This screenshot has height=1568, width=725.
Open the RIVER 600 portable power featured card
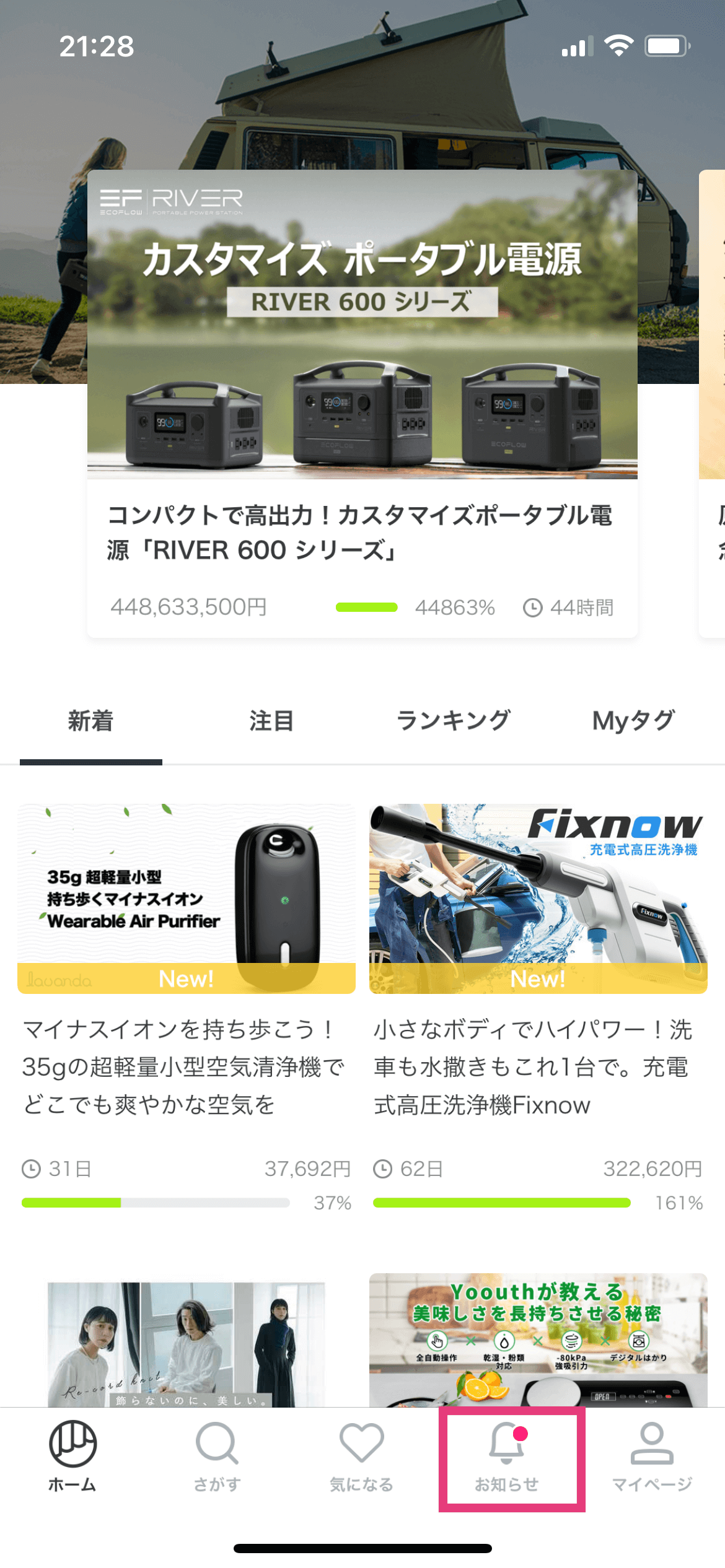pos(362,403)
